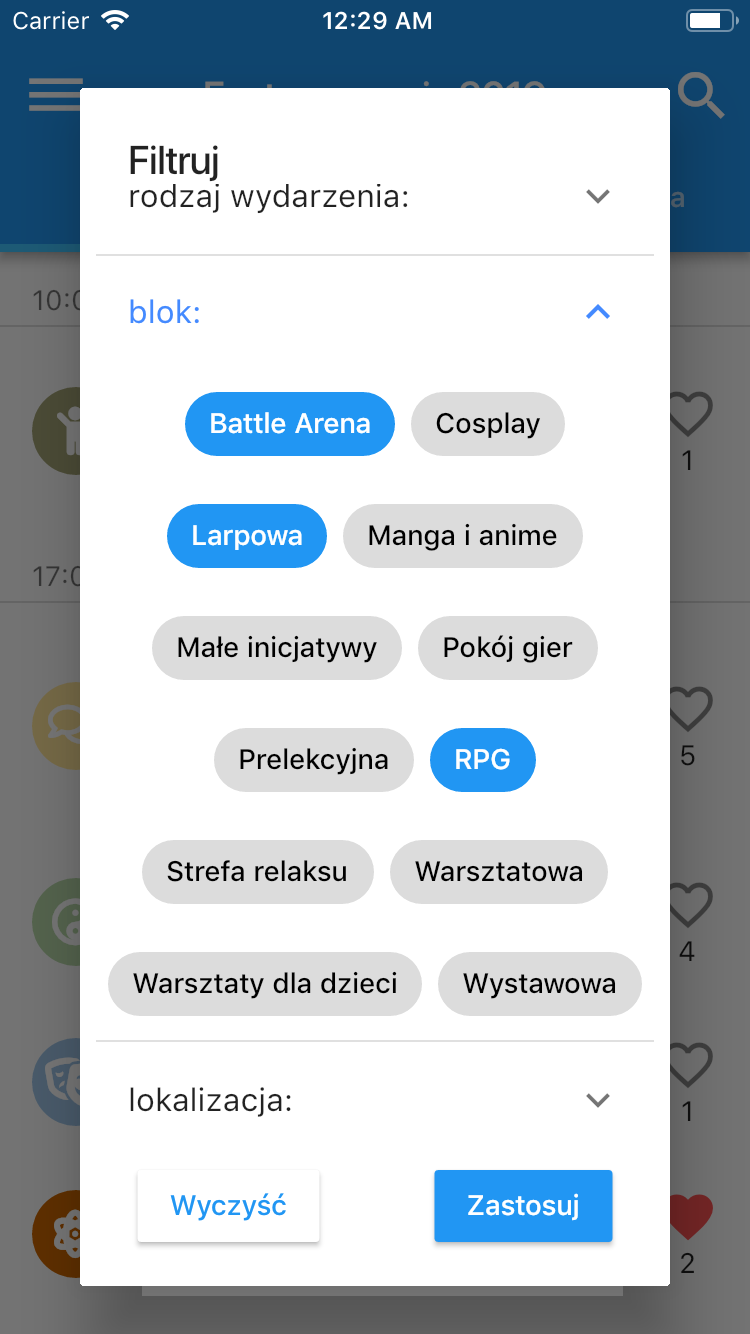Expand the lokalizacja filter section
This screenshot has height=1334, width=750.
coord(597,1101)
